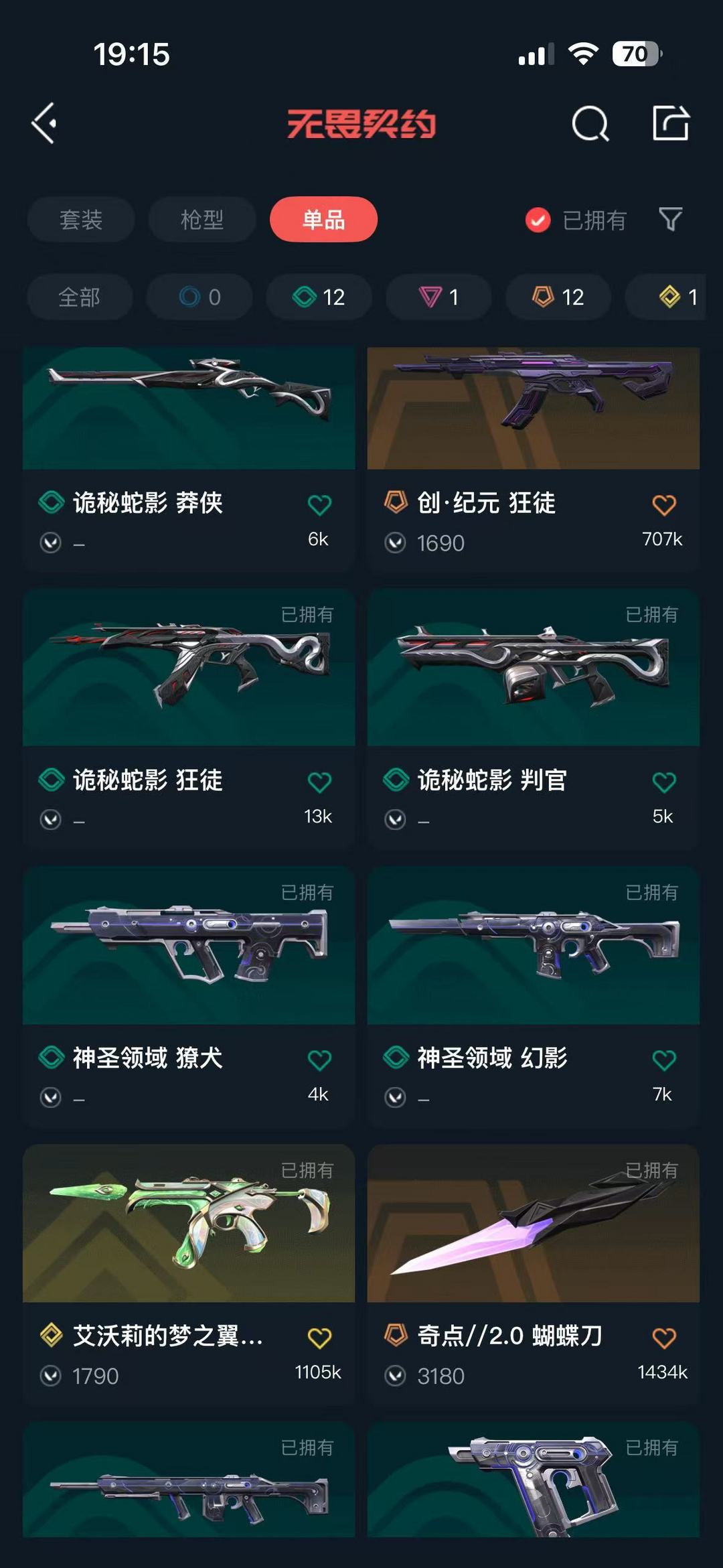Select the 单品 tab
Viewport: 723px width, 1568px height.
tap(323, 220)
